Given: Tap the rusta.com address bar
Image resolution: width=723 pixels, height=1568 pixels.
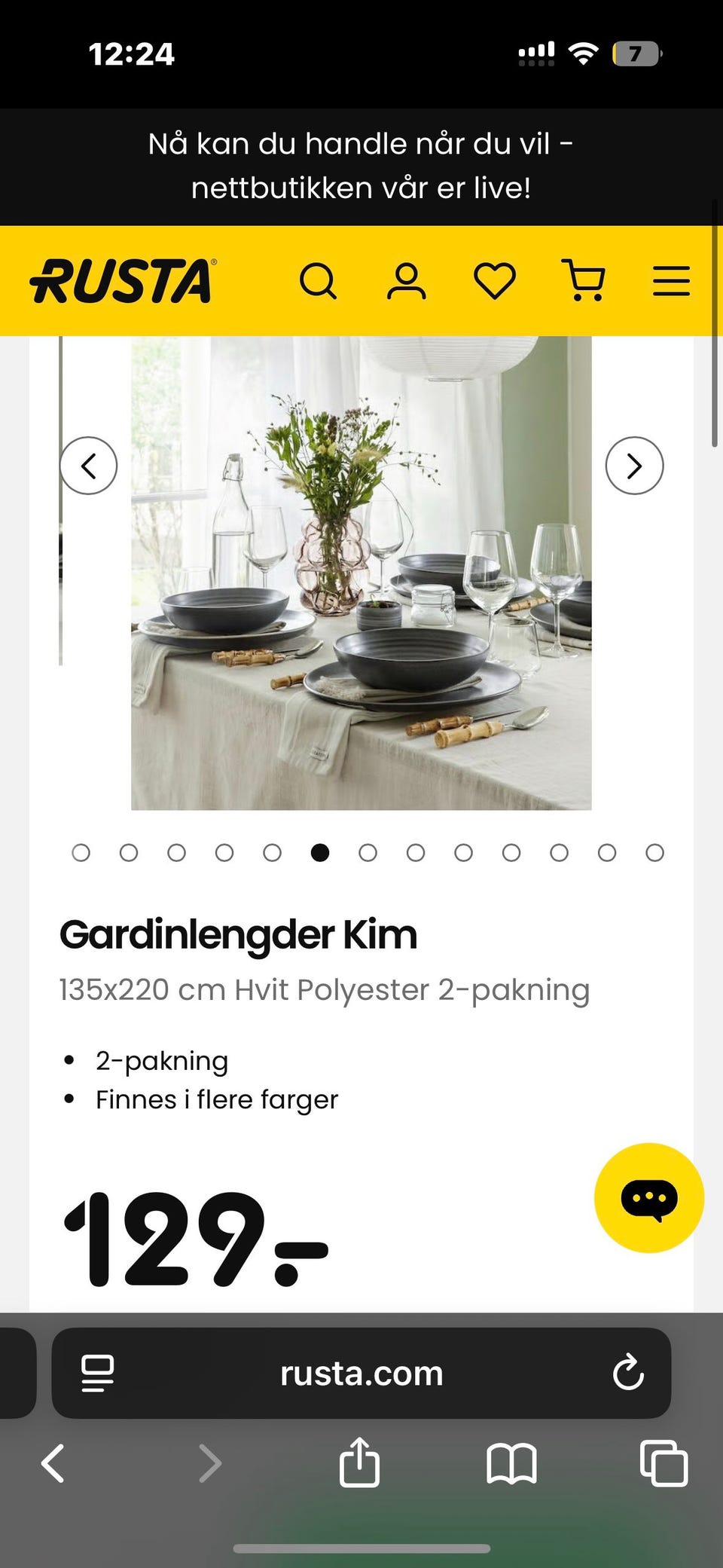Looking at the screenshot, I should click(361, 1373).
